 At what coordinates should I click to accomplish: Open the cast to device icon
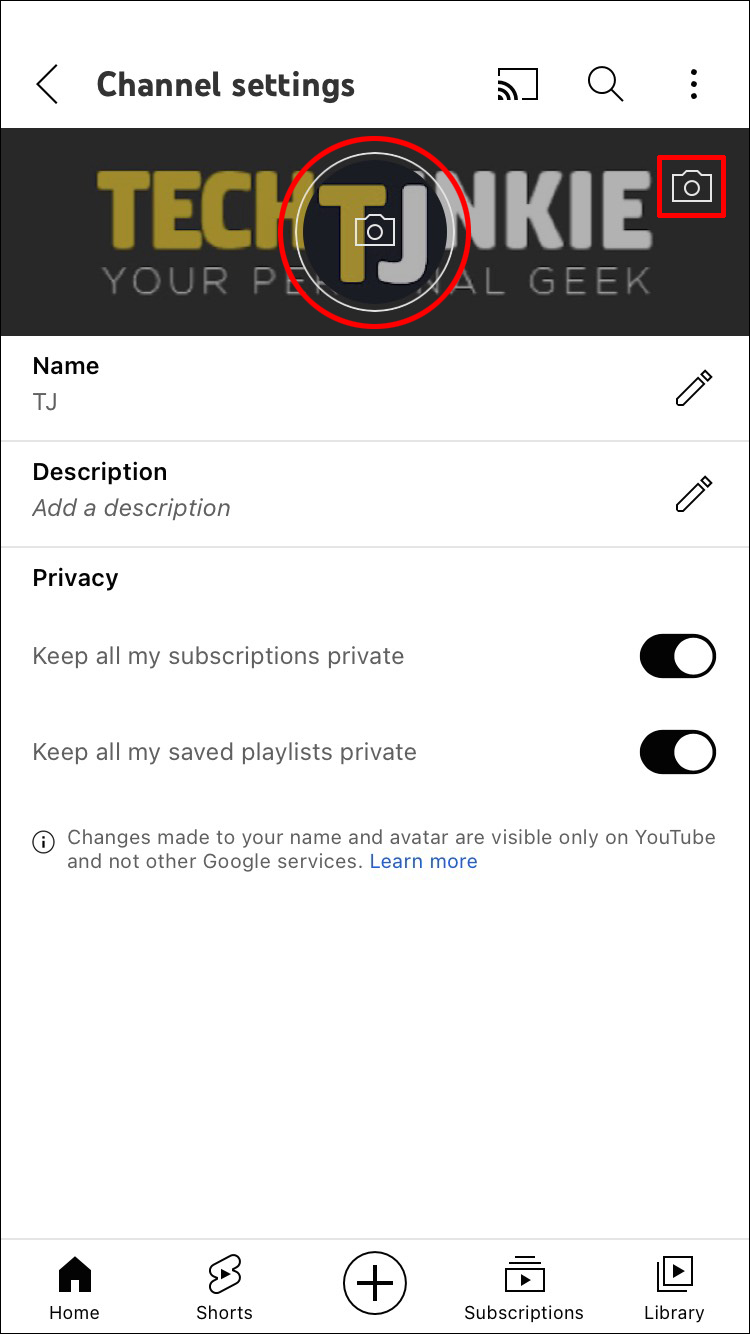[x=517, y=85]
